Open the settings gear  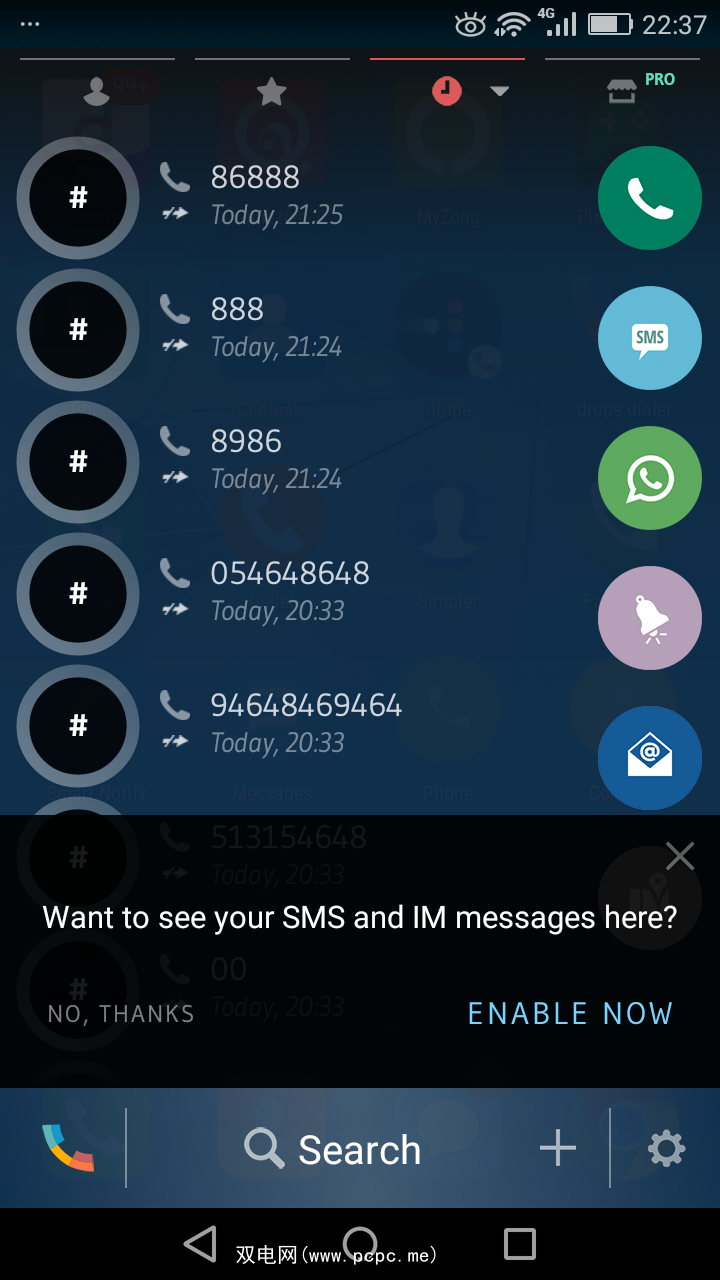pyautogui.click(x=666, y=1149)
